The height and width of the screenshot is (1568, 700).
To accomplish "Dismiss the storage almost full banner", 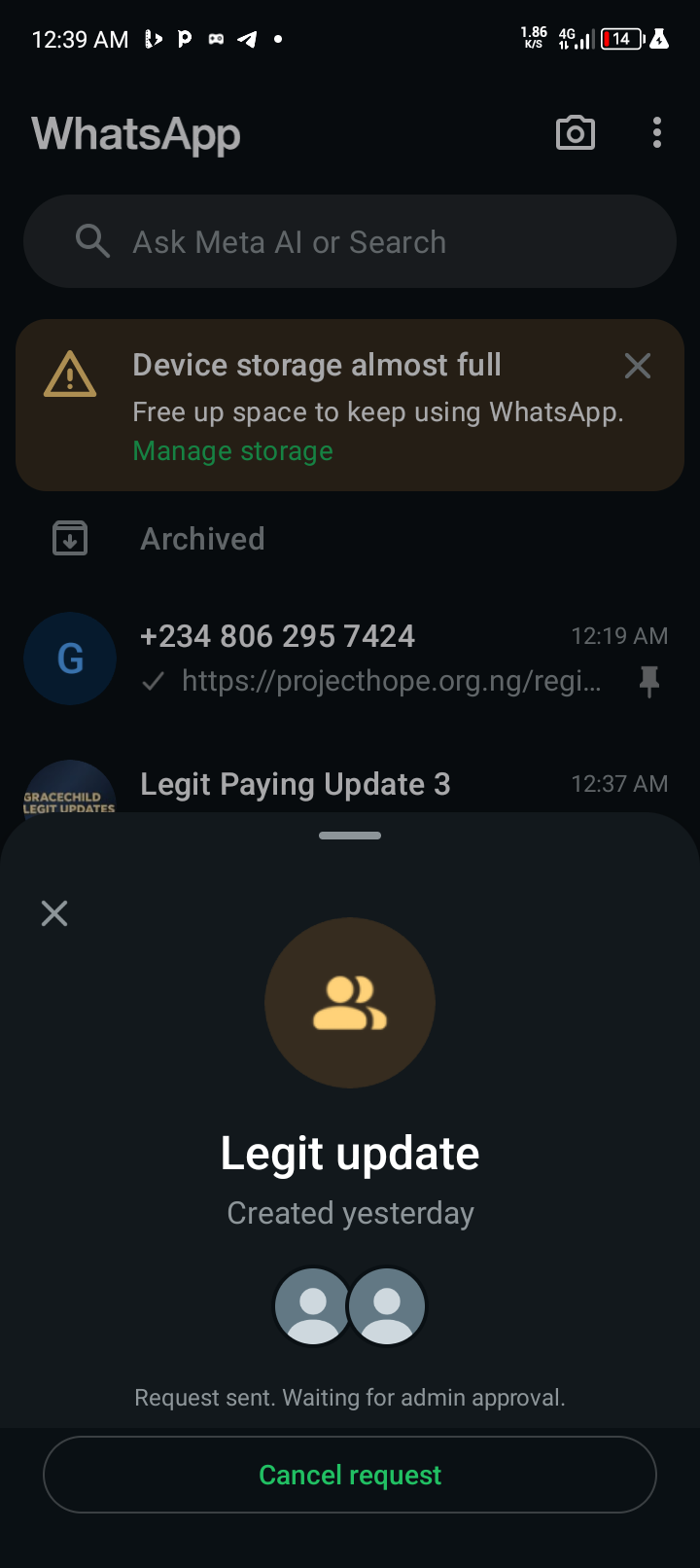I will pyautogui.click(x=638, y=366).
